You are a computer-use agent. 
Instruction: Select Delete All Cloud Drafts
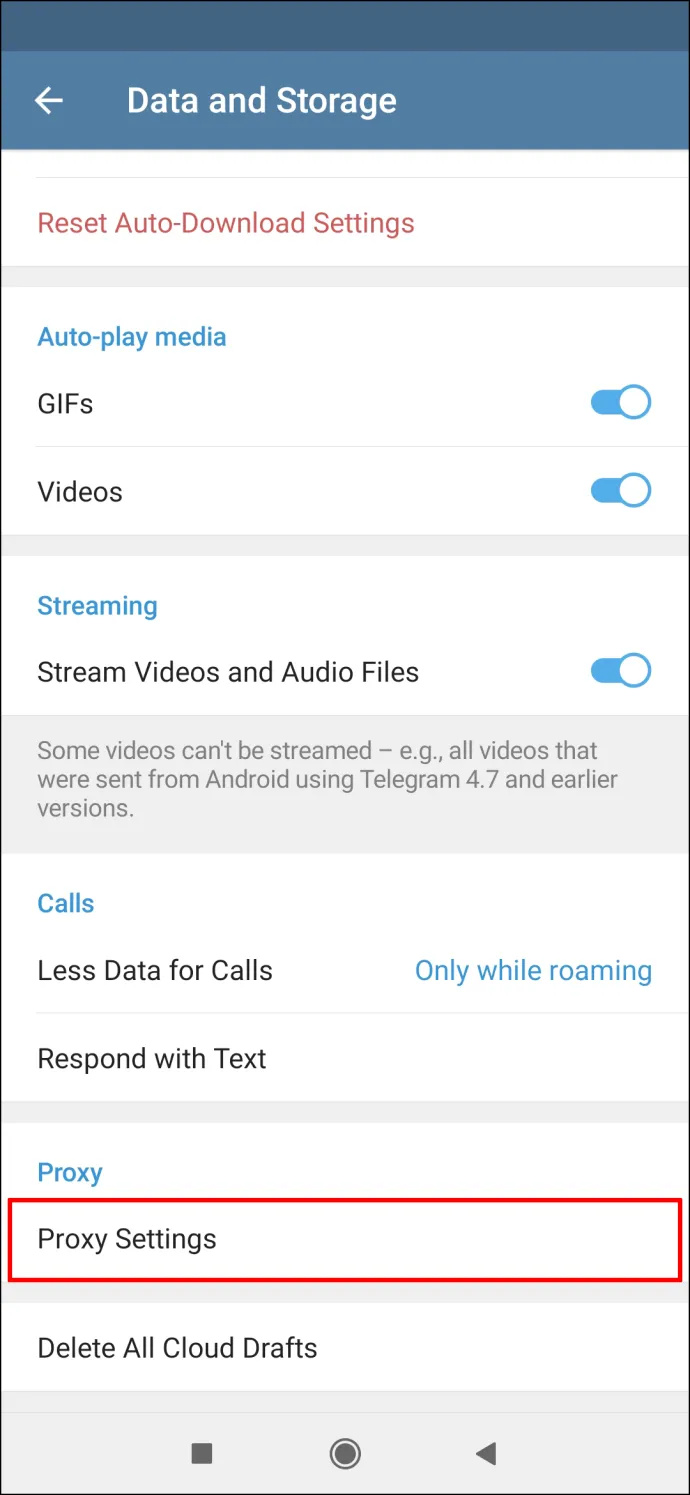[345, 1347]
